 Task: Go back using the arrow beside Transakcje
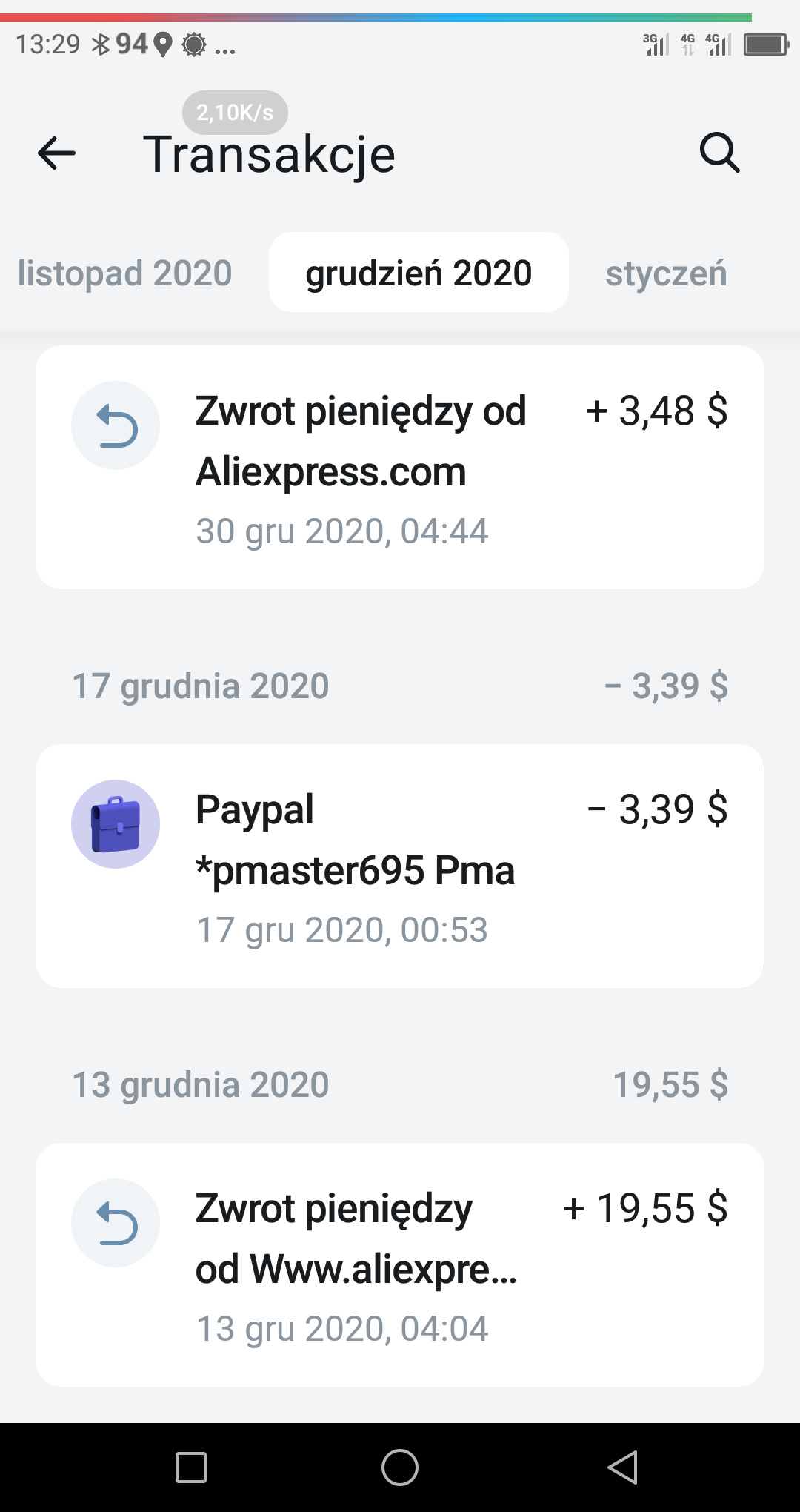(56, 153)
